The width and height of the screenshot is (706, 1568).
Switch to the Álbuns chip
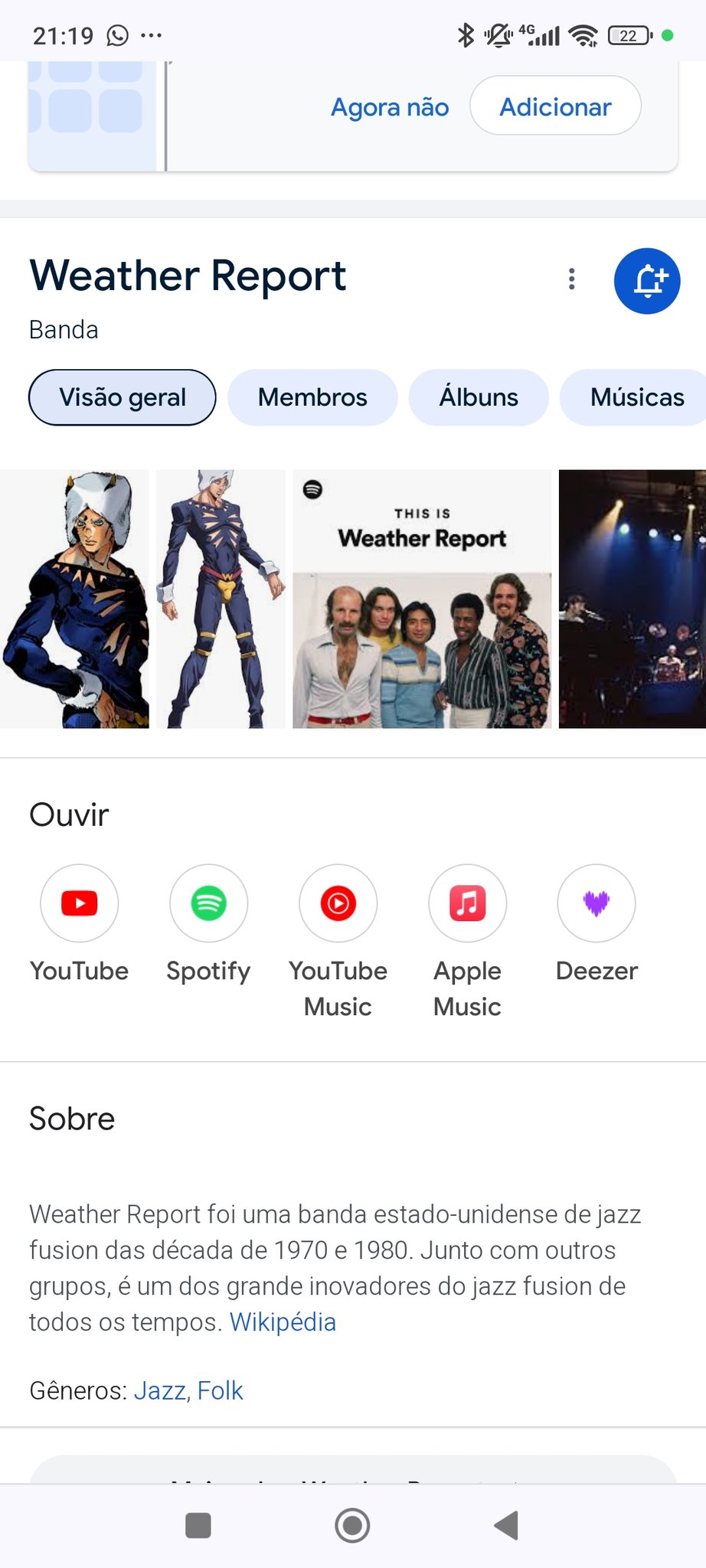[479, 397]
